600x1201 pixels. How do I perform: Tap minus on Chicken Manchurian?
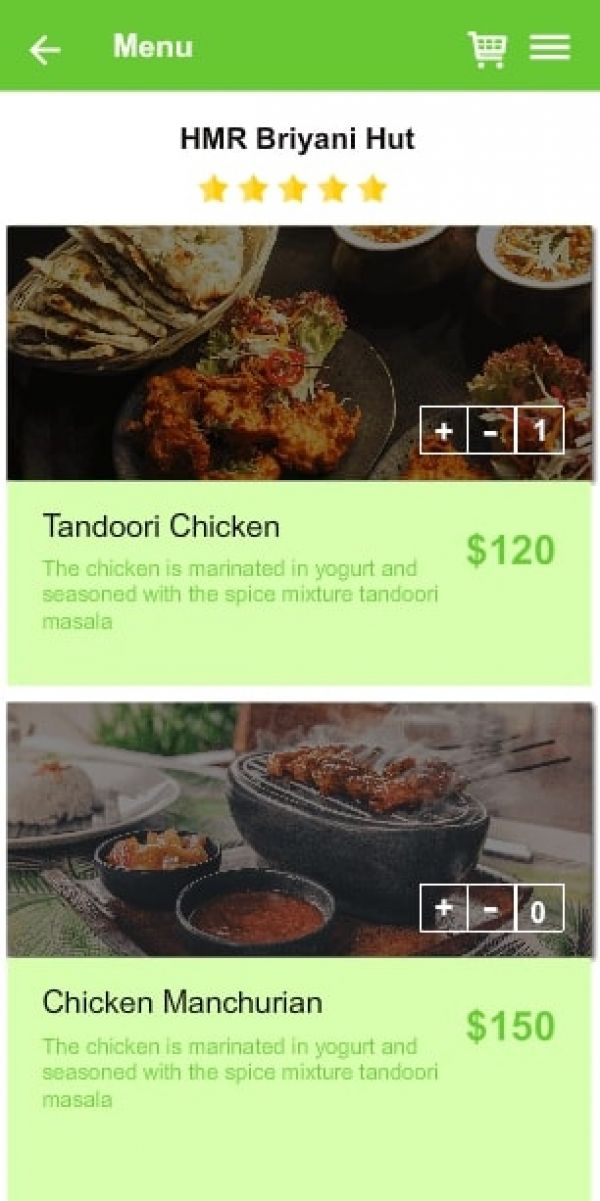[x=491, y=908]
